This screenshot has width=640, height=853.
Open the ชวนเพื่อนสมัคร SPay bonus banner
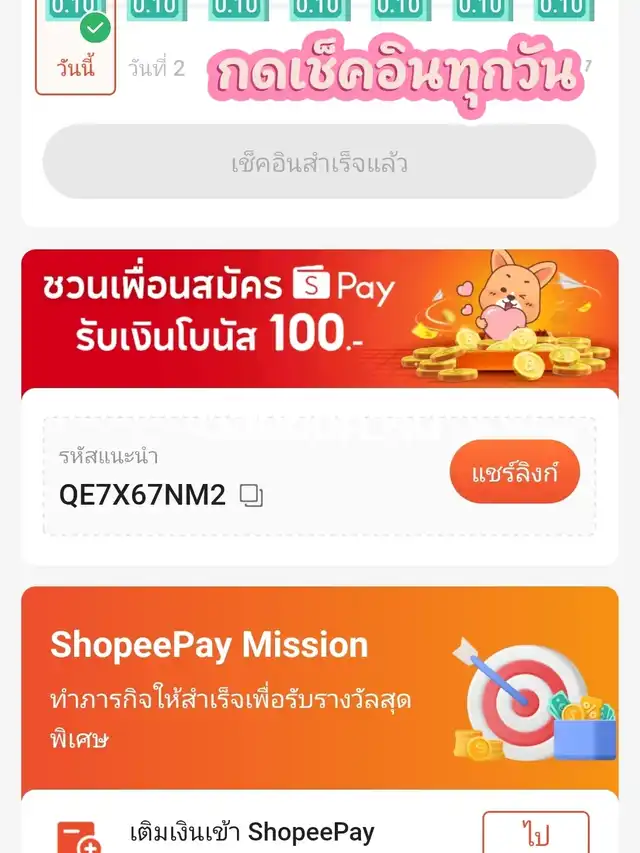pos(319,319)
